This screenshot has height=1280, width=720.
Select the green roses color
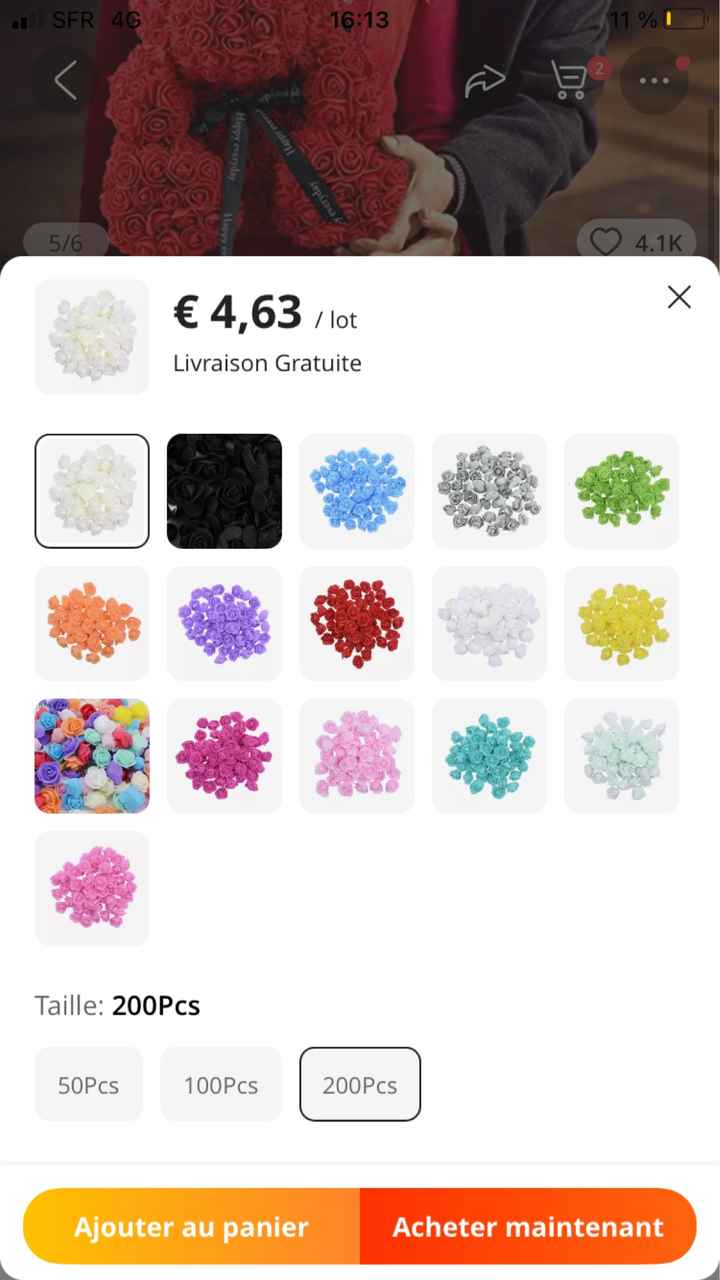point(621,491)
